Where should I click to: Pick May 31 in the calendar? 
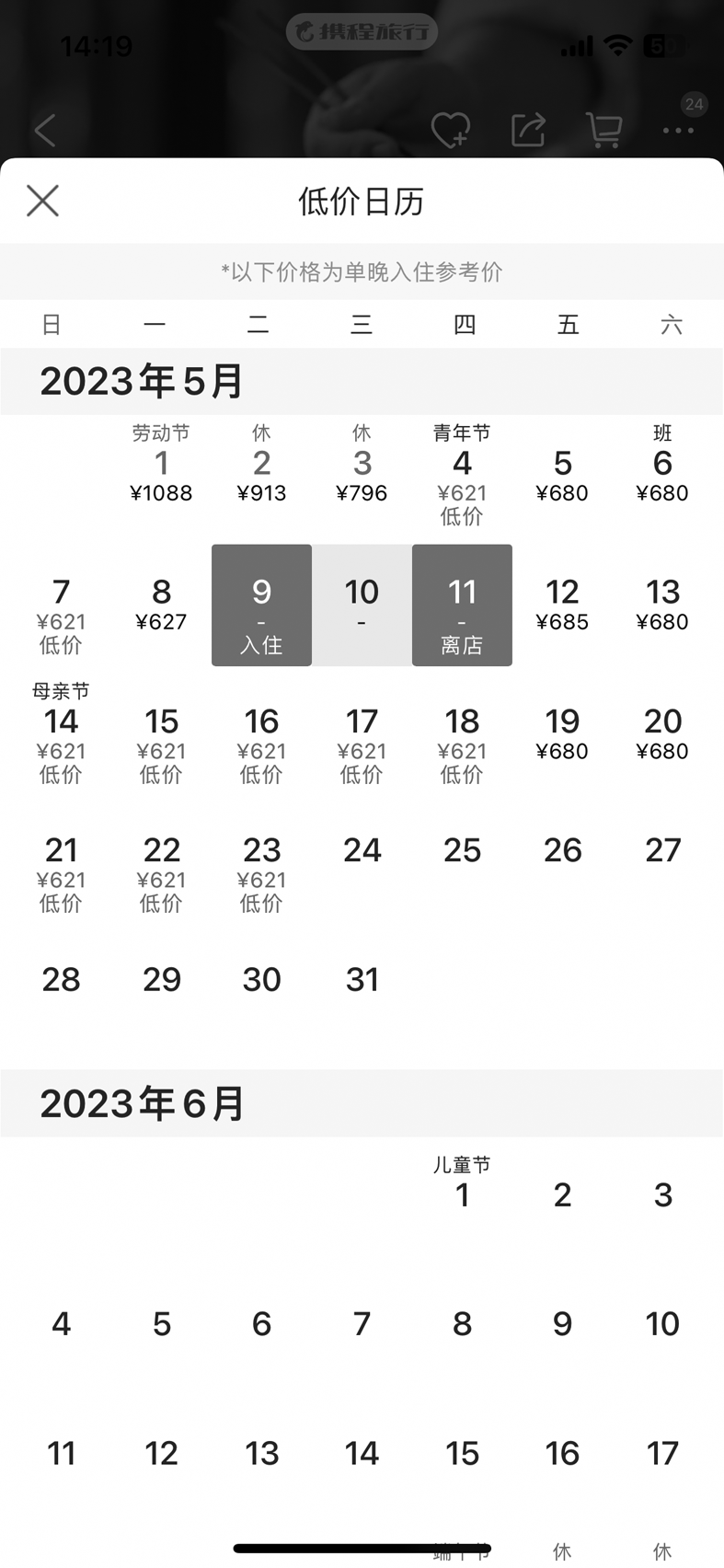[362, 980]
